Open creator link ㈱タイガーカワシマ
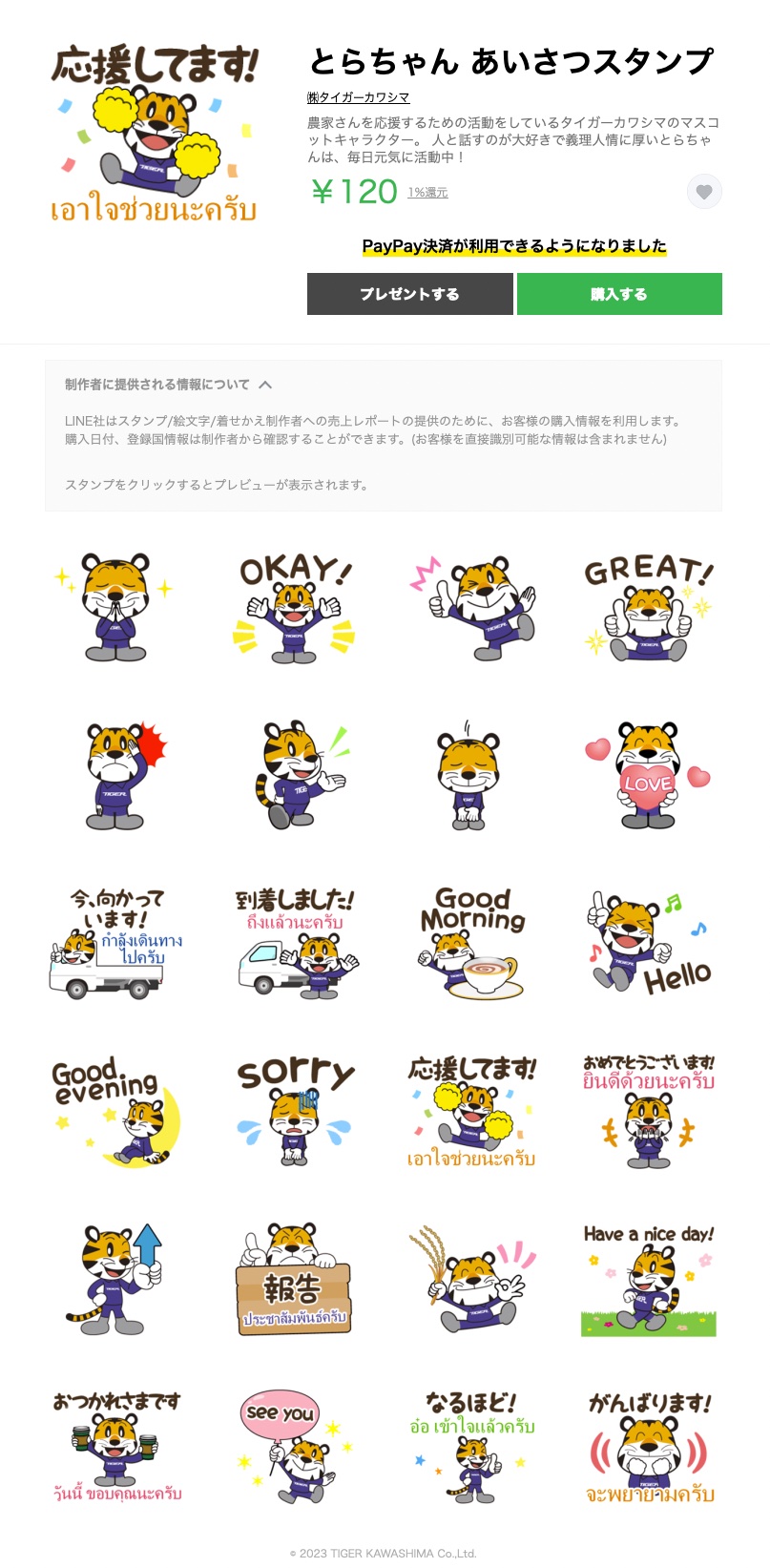Screen dimensions: 770x1568 pyautogui.click(x=359, y=97)
